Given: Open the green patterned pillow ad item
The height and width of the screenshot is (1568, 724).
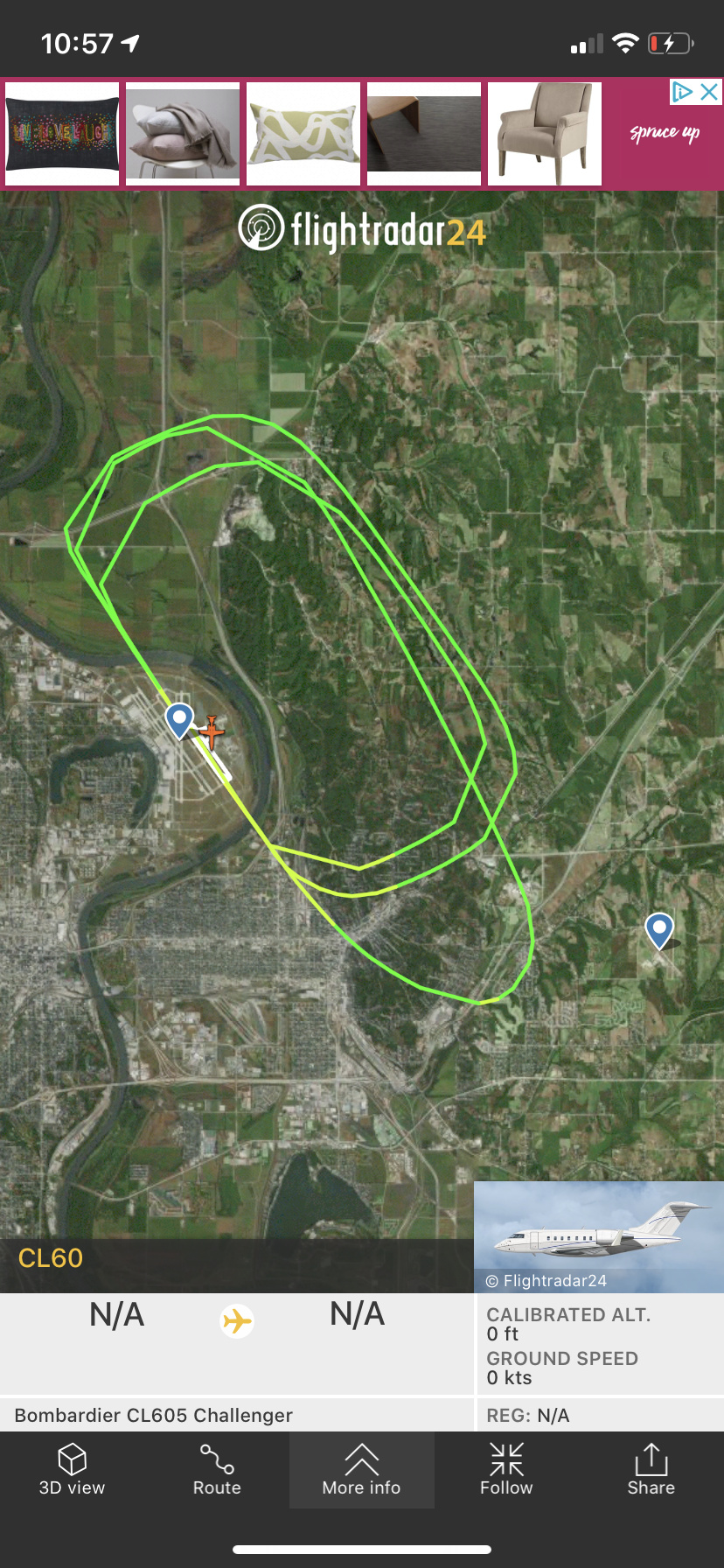Looking at the screenshot, I should pyautogui.click(x=303, y=133).
